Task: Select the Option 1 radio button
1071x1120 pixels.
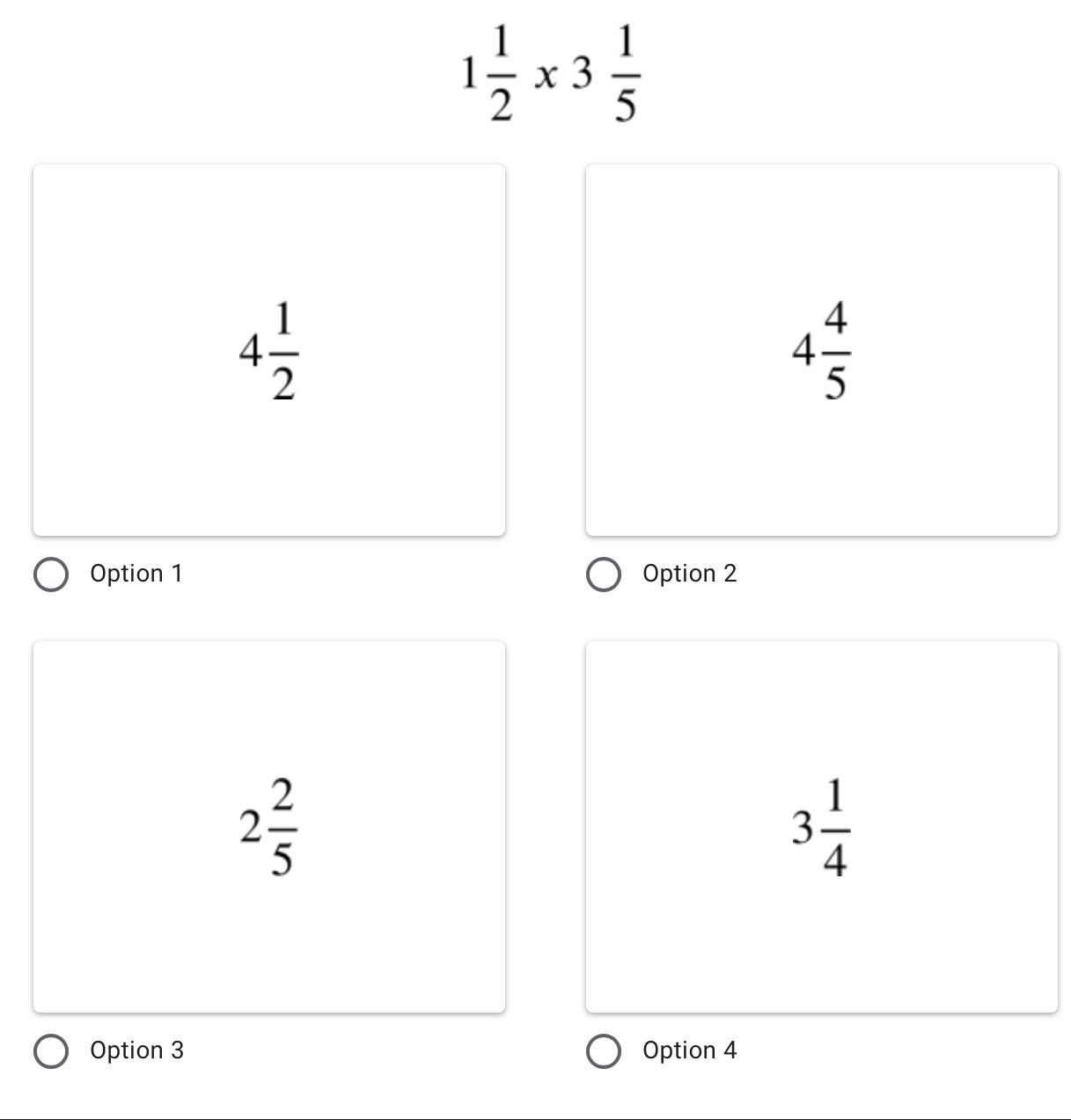Action: pyautogui.click(x=51, y=575)
